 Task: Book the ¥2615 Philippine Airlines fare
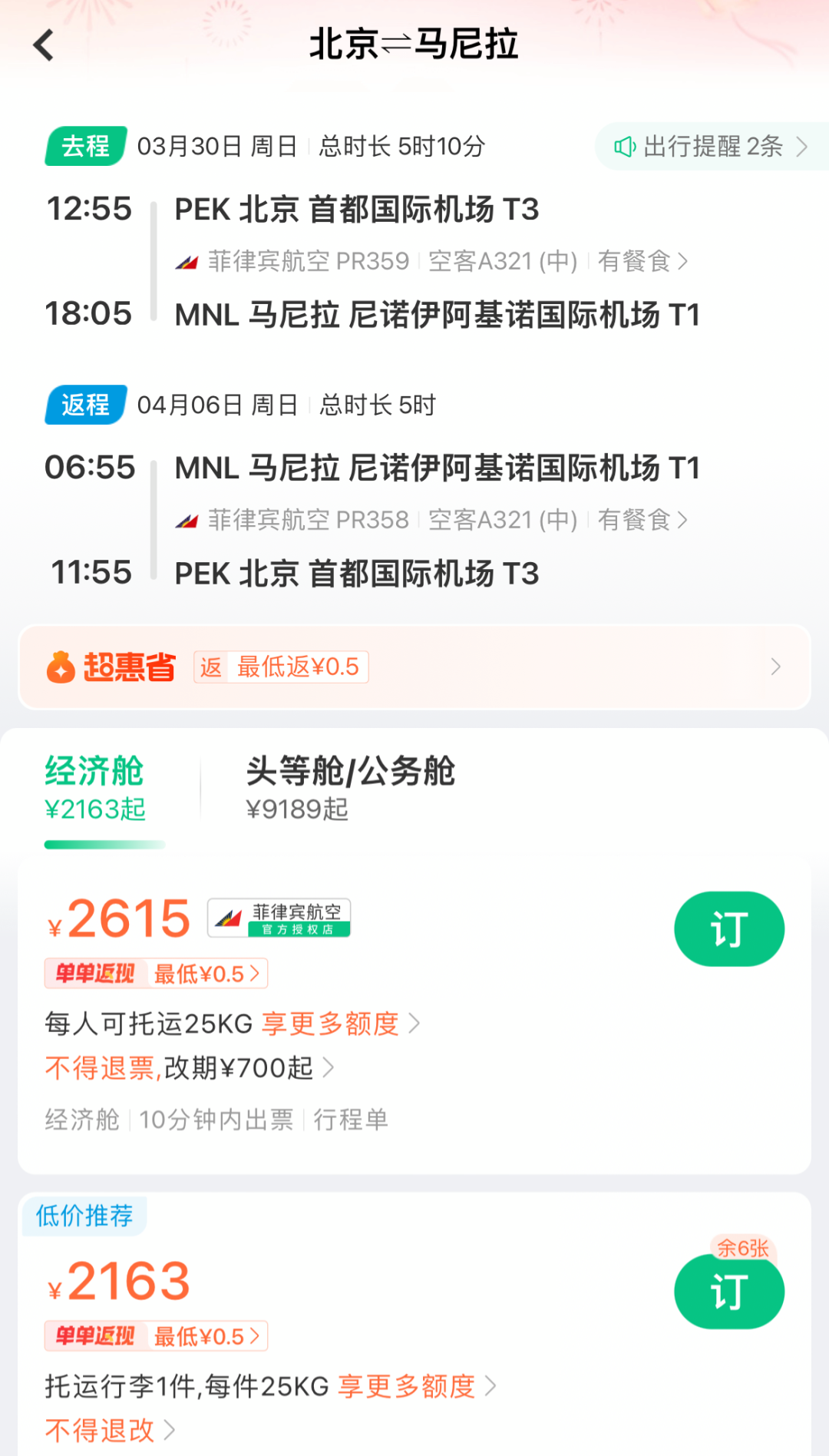pyautogui.click(x=728, y=928)
